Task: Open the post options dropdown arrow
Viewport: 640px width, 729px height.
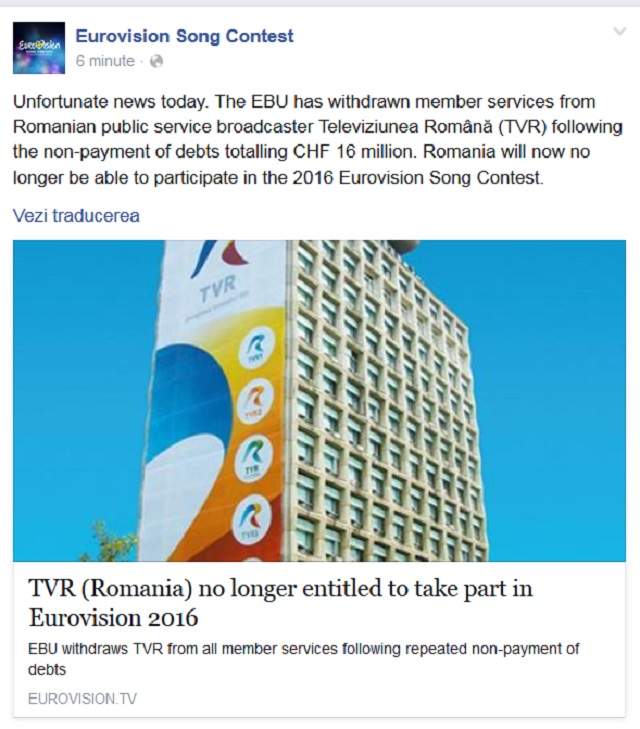Action: tap(619, 32)
